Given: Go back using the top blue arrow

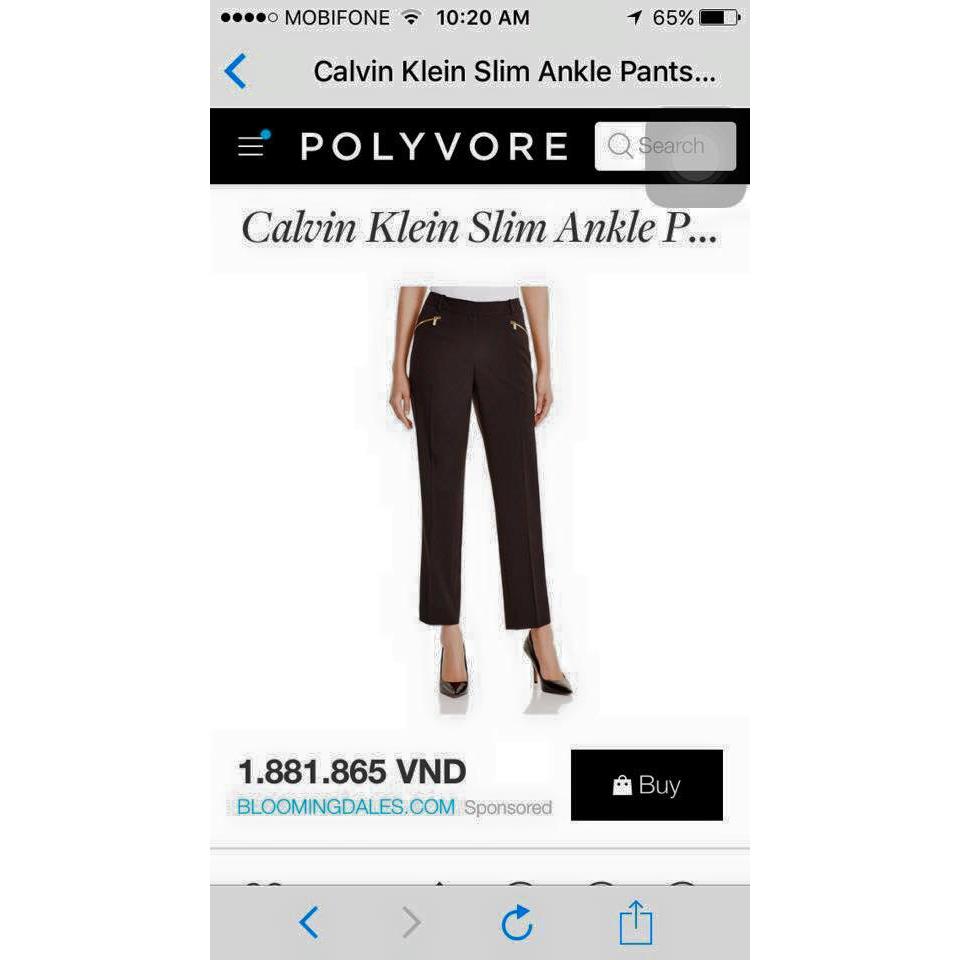Looking at the screenshot, I should [x=236, y=72].
